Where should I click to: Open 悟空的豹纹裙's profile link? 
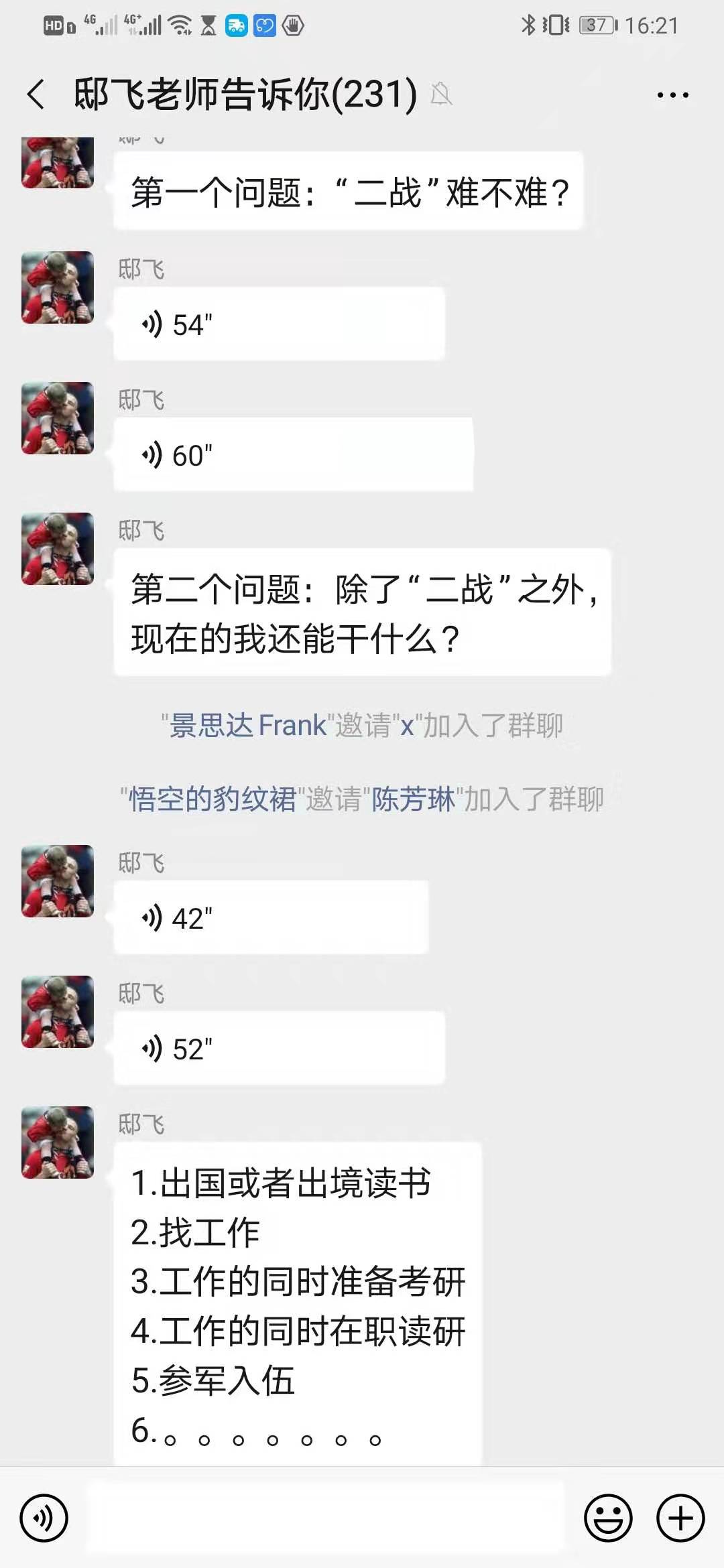pyautogui.click(x=212, y=799)
